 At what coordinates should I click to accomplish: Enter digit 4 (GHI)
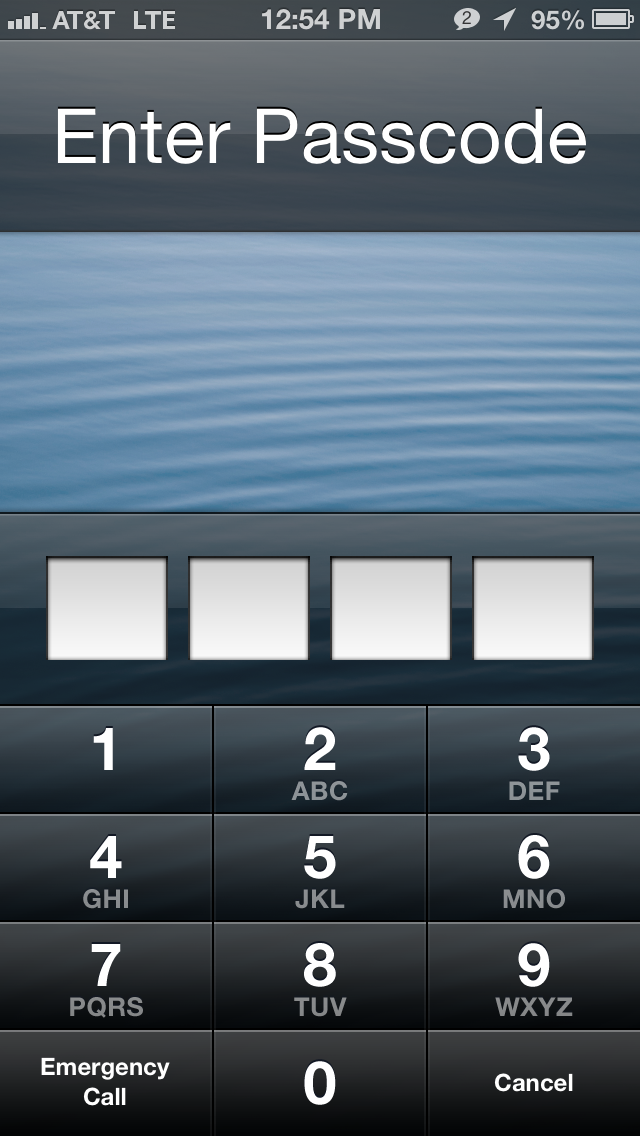(106, 869)
